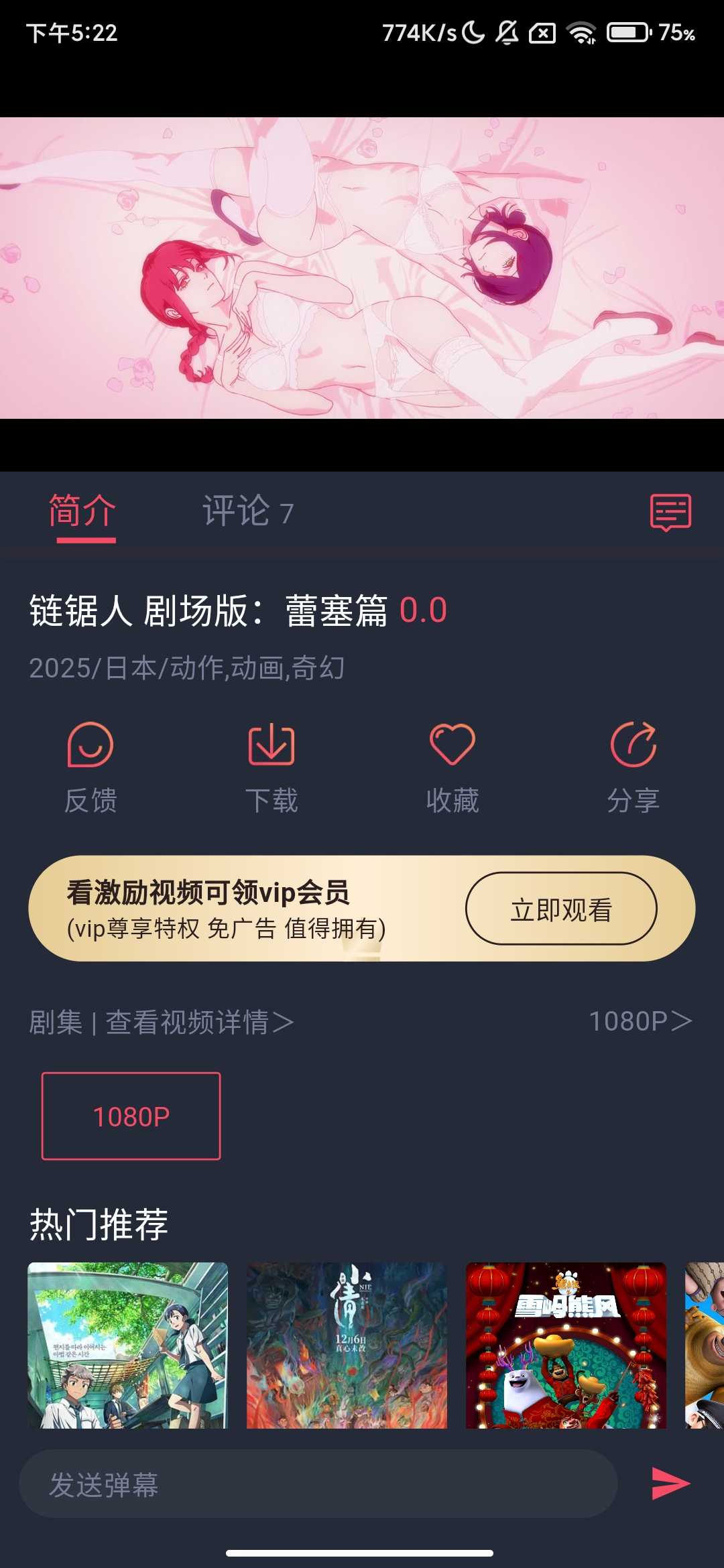
Task: Share this movie via 分享
Action: pos(633,767)
